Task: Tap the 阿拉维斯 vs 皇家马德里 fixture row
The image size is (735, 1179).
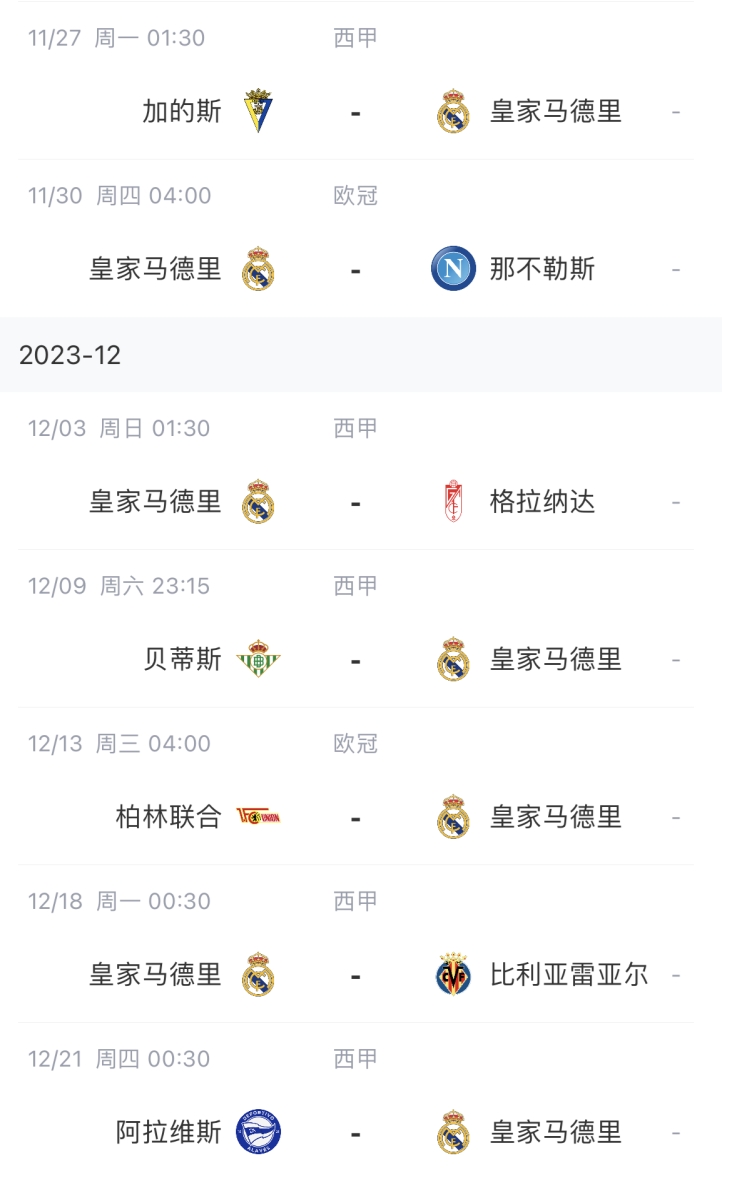Action: point(355,1133)
